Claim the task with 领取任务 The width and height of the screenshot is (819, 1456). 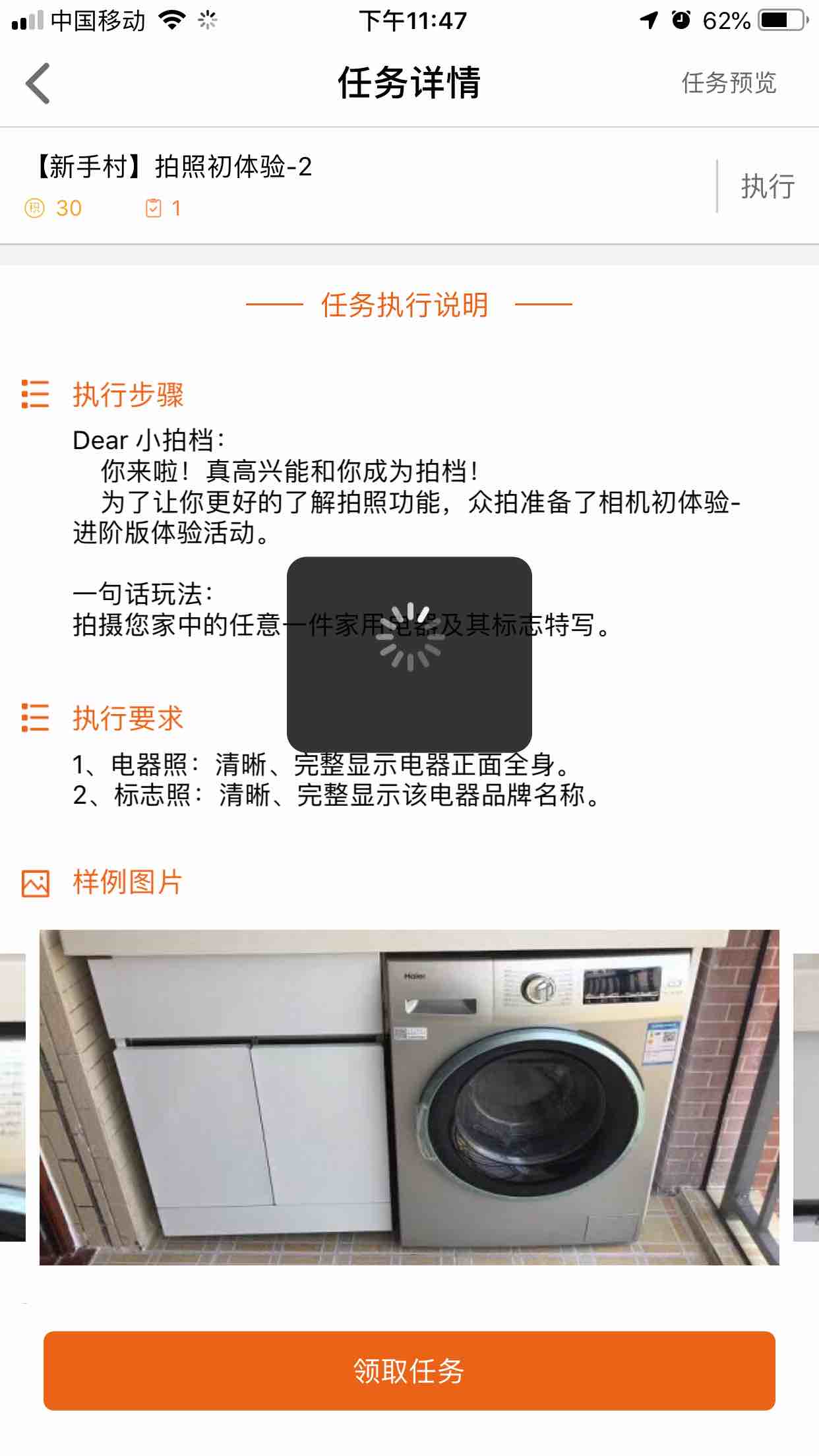pyautogui.click(x=409, y=1371)
